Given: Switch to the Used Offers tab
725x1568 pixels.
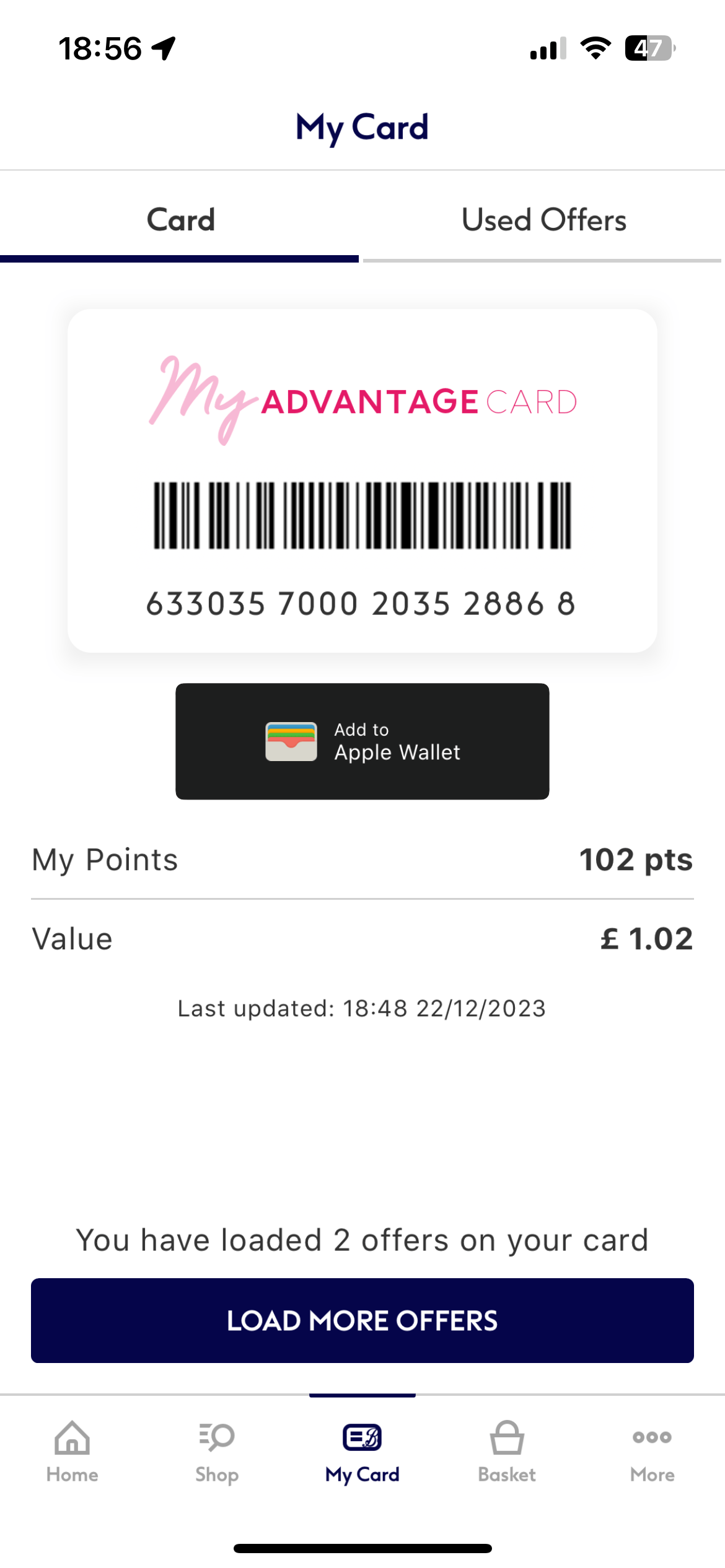Looking at the screenshot, I should coord(543,220).
